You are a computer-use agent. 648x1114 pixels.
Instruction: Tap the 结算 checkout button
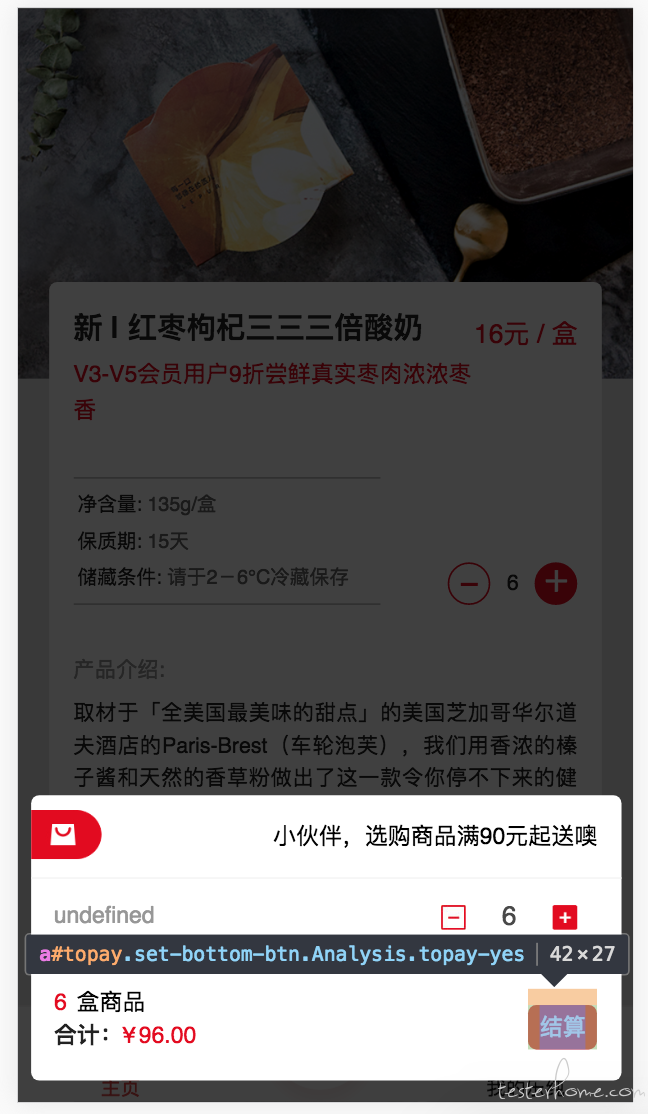(x=562, y=1027)
